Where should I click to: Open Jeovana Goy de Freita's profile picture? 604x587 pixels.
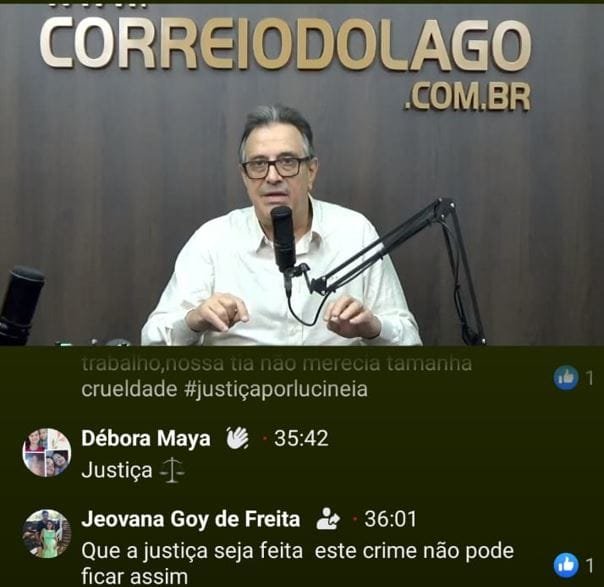click(47, 533)
